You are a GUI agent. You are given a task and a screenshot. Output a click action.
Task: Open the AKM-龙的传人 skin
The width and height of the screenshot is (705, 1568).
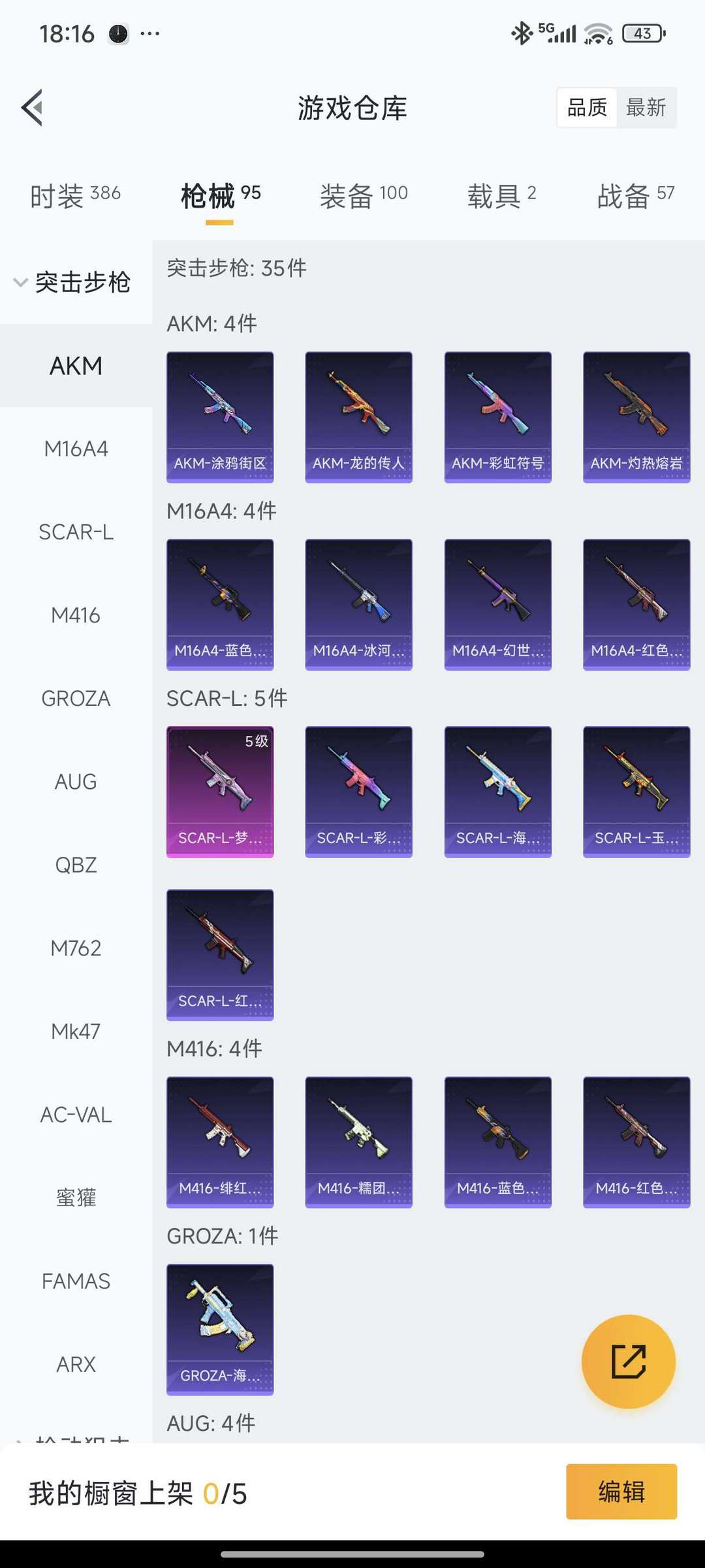click(x=358, y=417)
